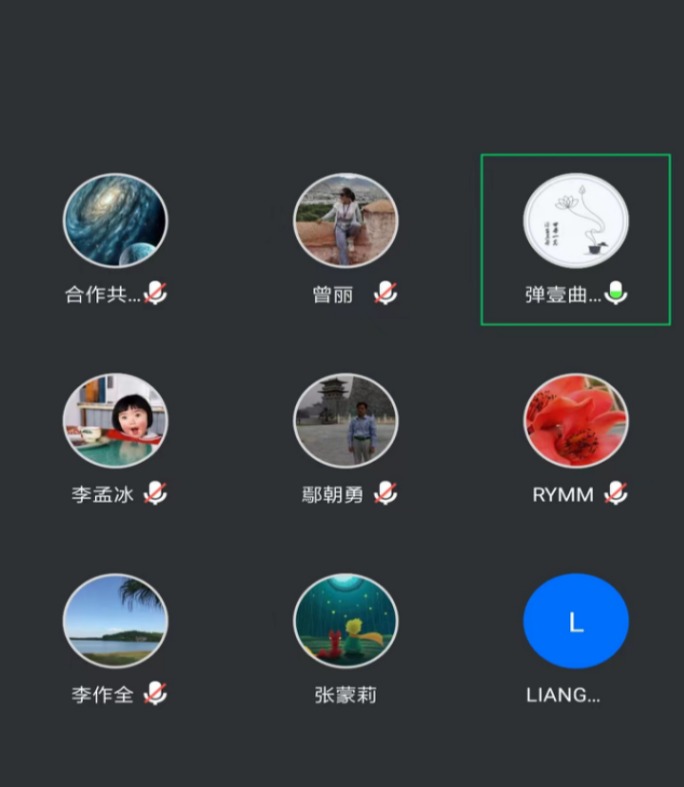
Task: Tap the speaking participant 弹壹曲...
Action: [x=576, y=221]
